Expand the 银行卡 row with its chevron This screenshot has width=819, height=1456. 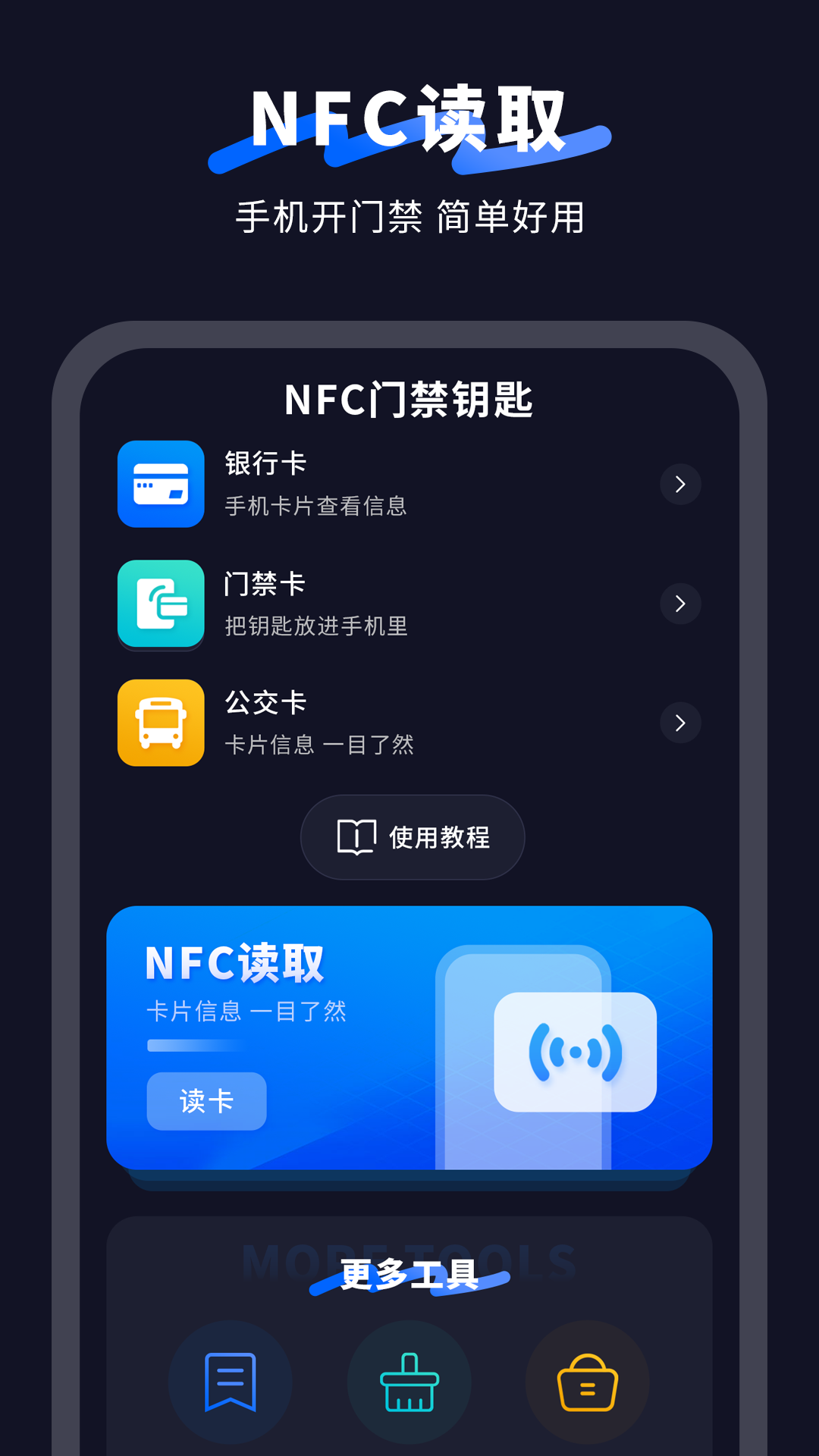click(680, 485)
